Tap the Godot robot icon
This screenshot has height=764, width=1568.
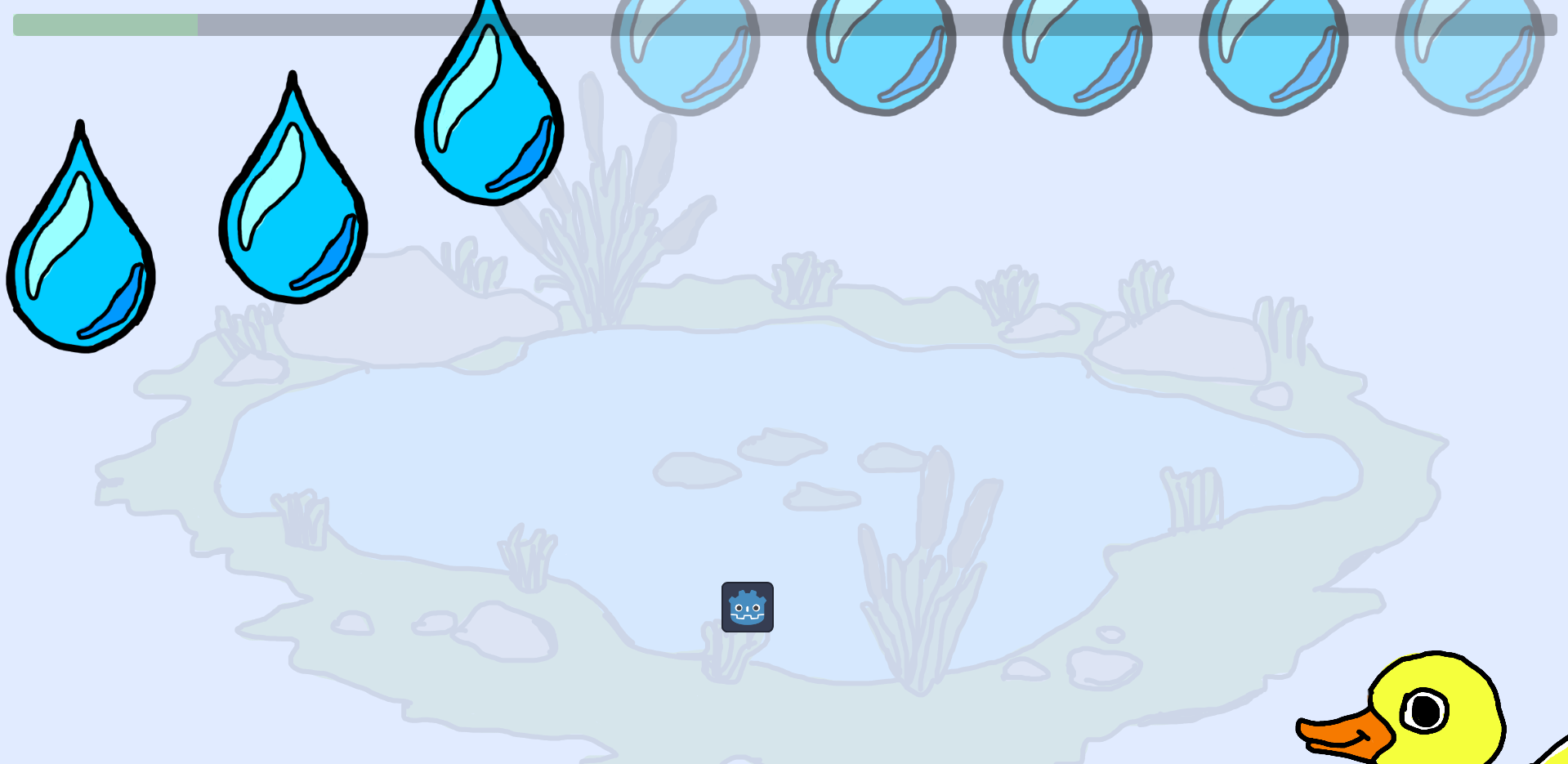click(x=747, y=607)
